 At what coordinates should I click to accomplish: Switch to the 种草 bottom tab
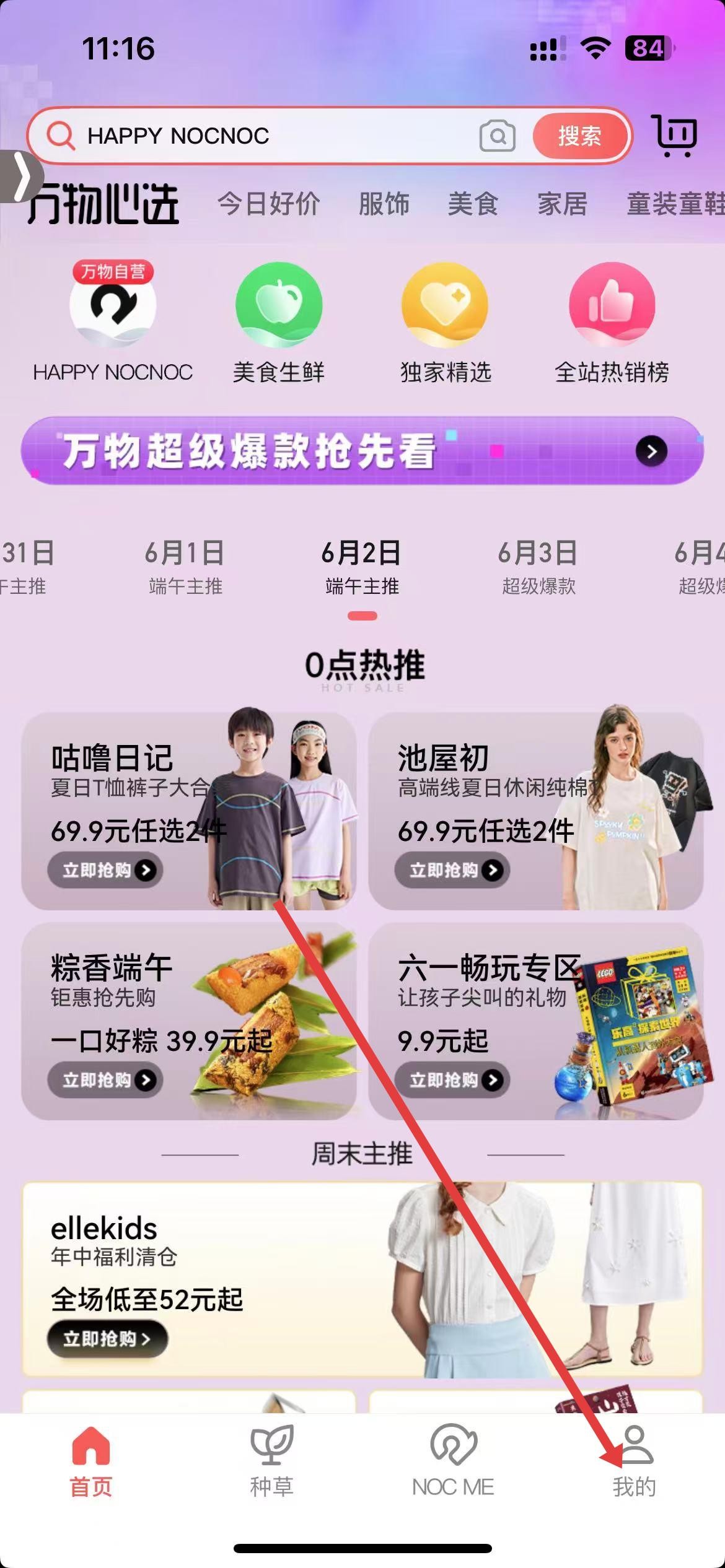[x=271, y=1460]
